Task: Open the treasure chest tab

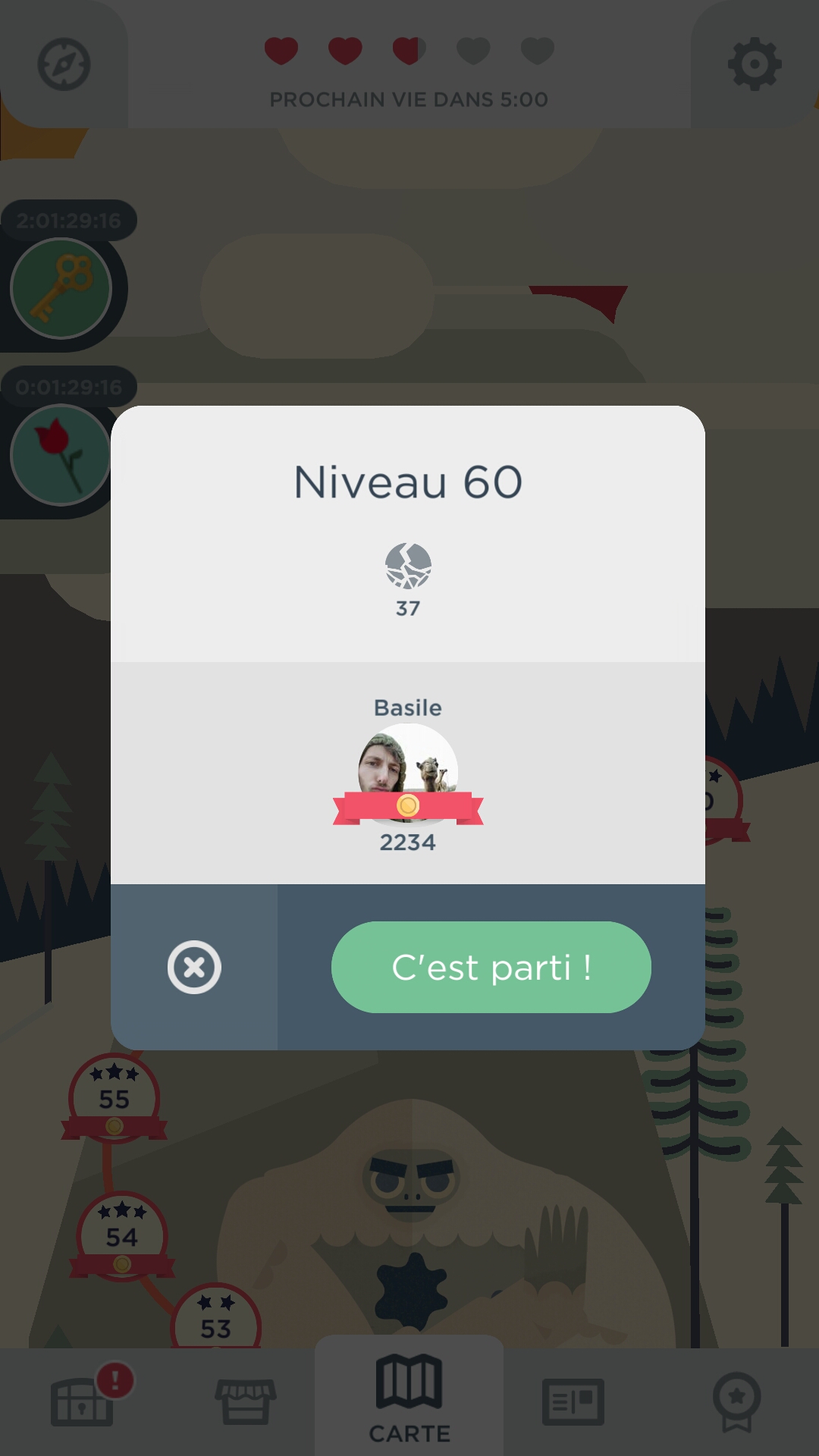Action: (x=82, y=1400)
